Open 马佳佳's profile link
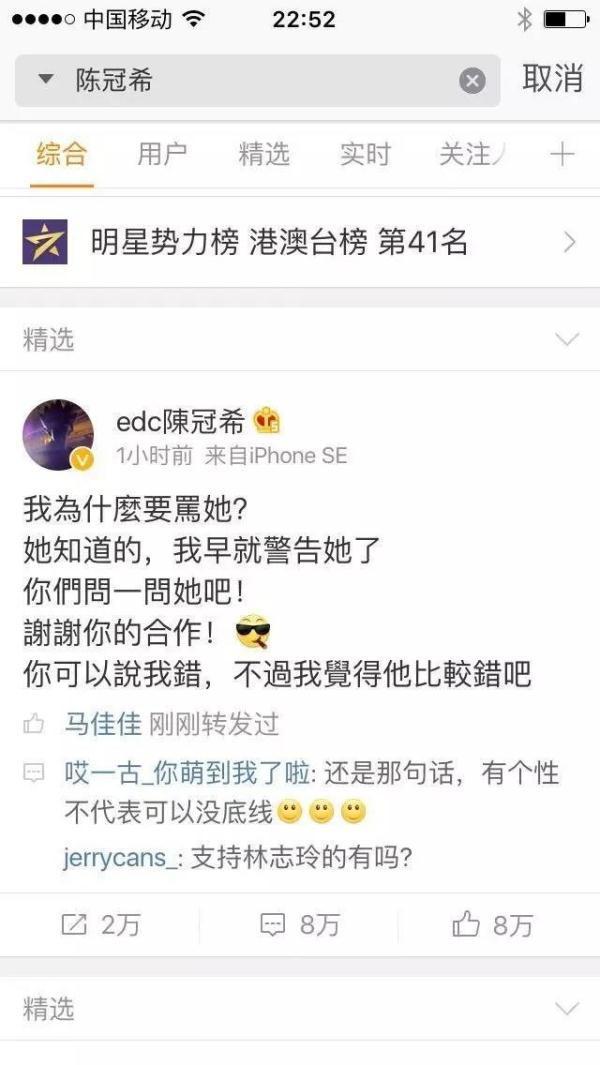The width and height of the screenshot is (600, 1065). click(x=102, y=723)
